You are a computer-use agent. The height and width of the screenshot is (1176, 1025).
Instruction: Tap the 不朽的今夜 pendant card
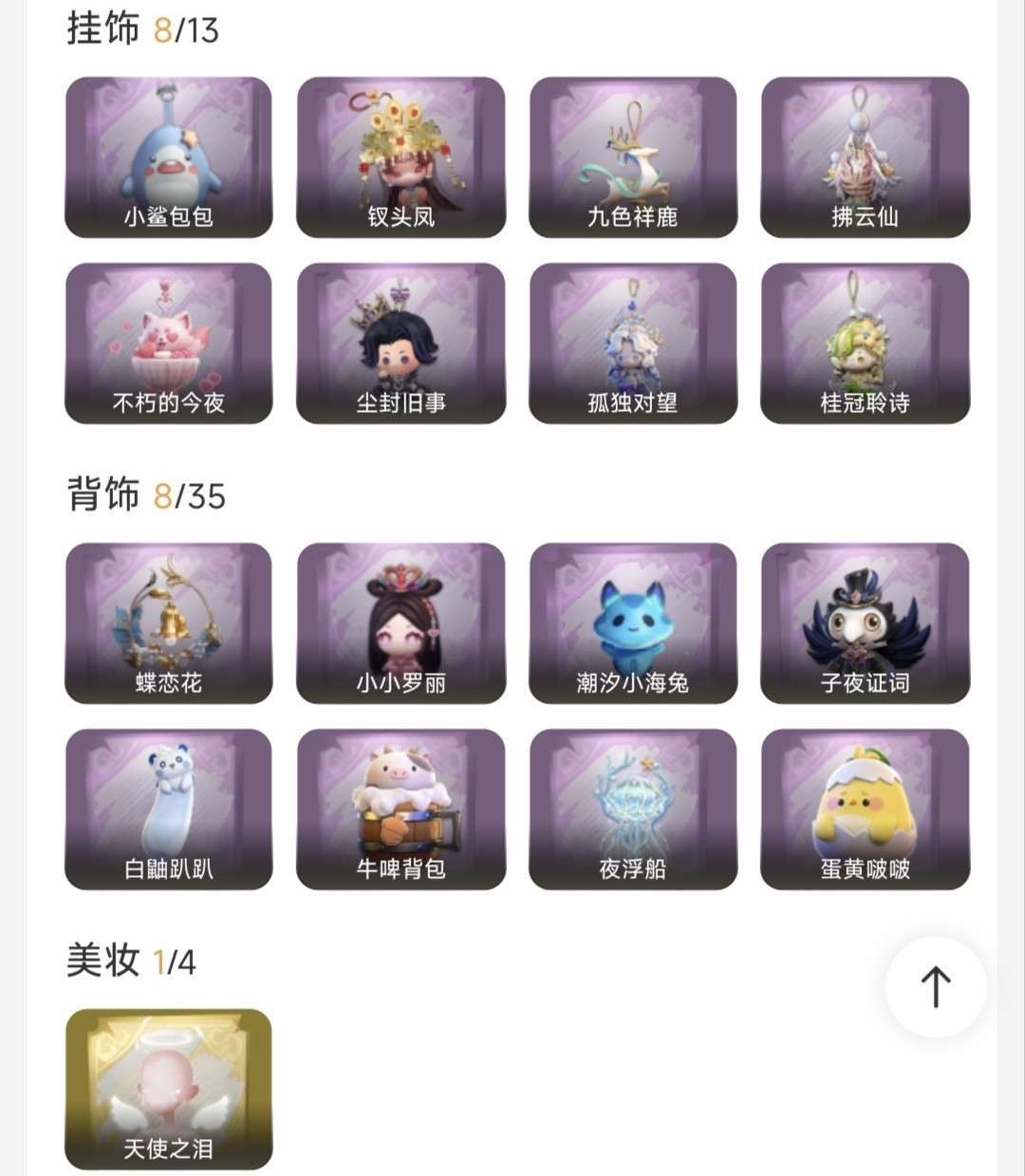pyautogui.click(x=169, y=344)
